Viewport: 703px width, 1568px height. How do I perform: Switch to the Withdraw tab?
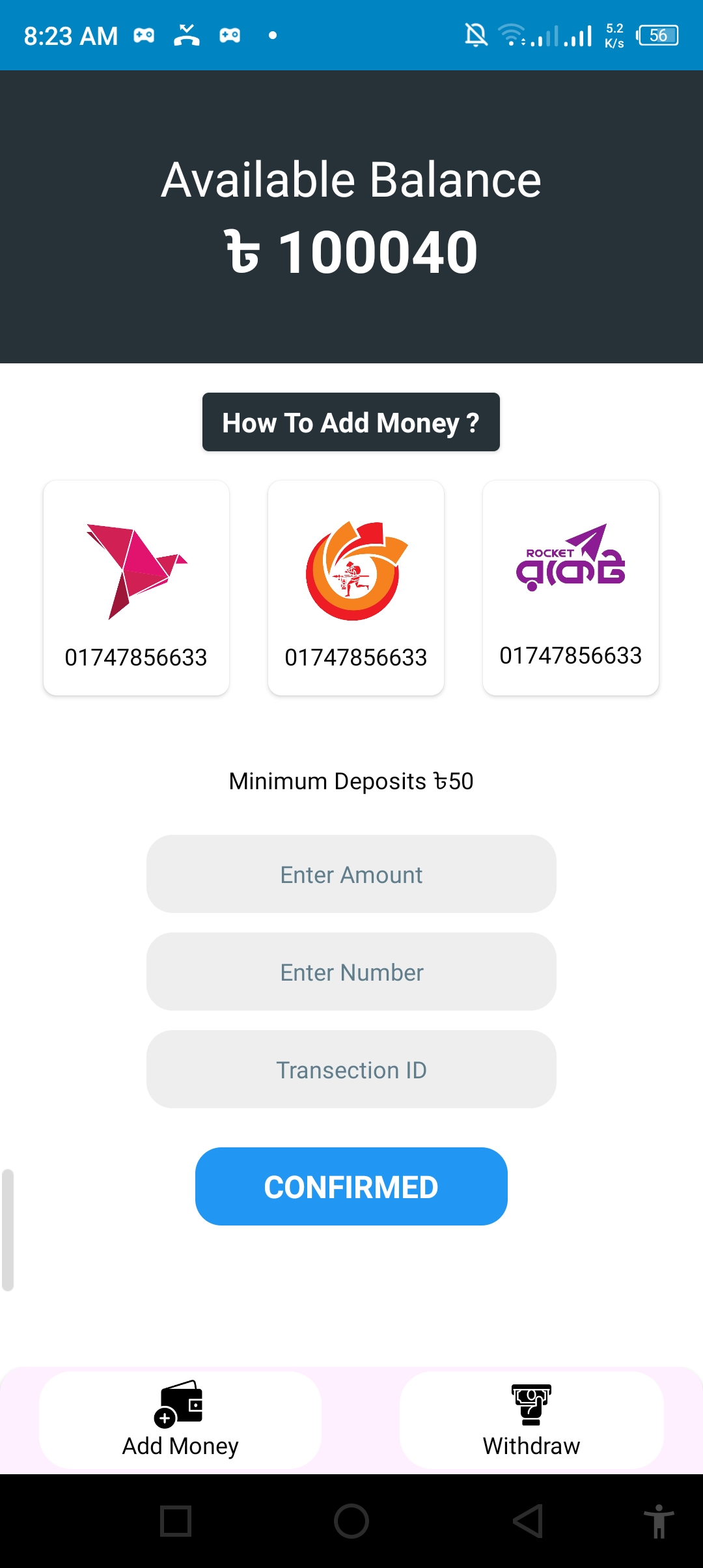[x=532, y=1420]
